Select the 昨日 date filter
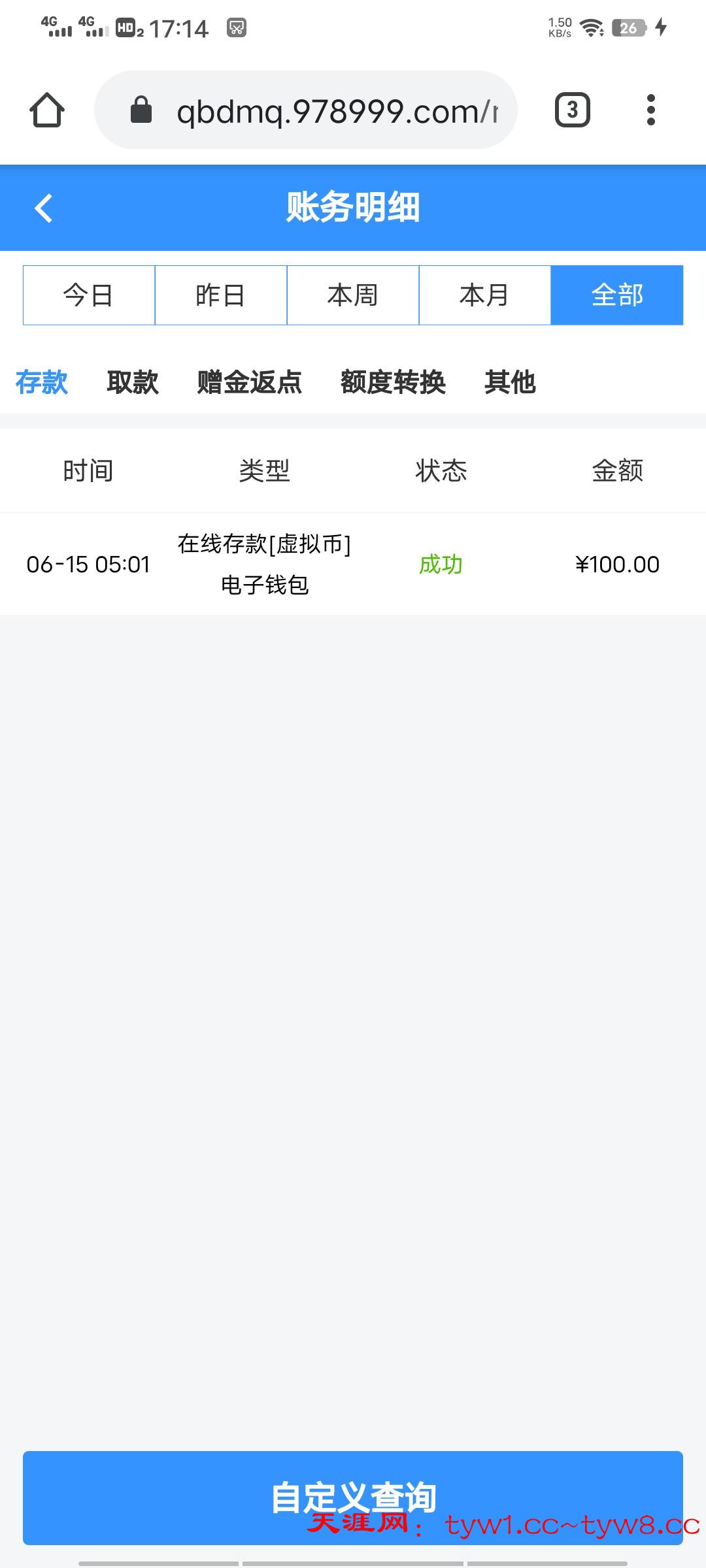This screenshot has height=1568, width=706. 221,295
